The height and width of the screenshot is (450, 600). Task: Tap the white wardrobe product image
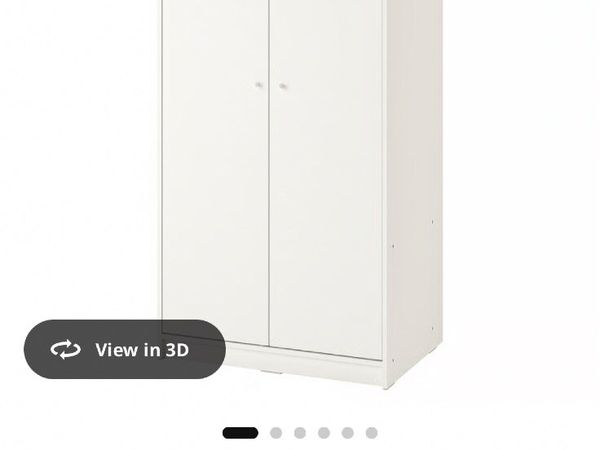coord(300,180)
